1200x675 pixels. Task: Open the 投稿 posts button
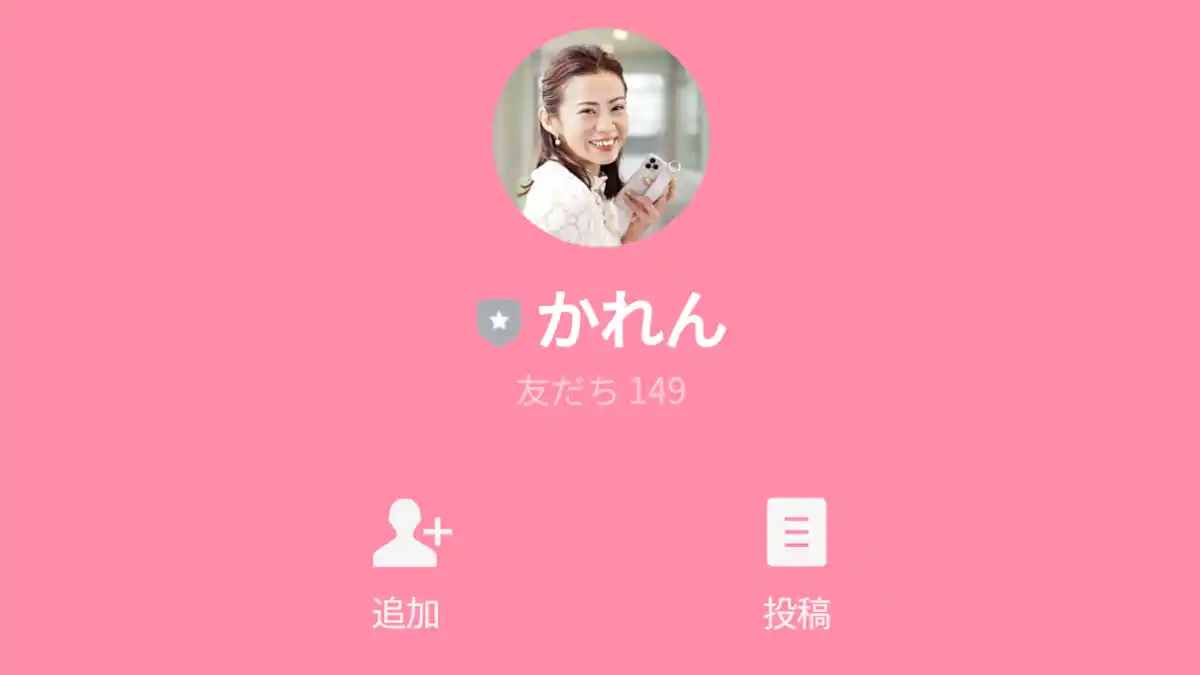[x=797, y=563]
